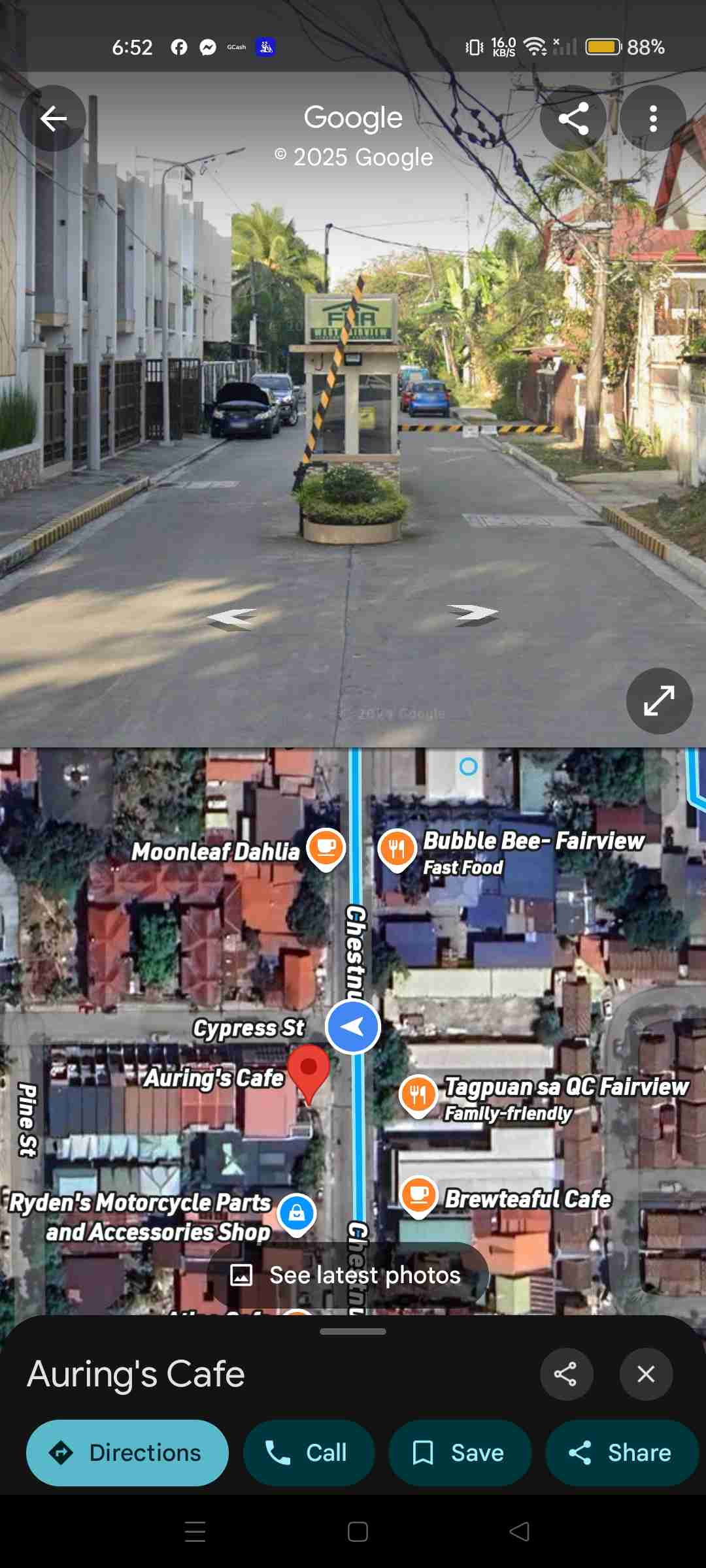Save Auring's Cafe to a list
The height and width of the screenshot is (1568, 706).
(460, 1453)
